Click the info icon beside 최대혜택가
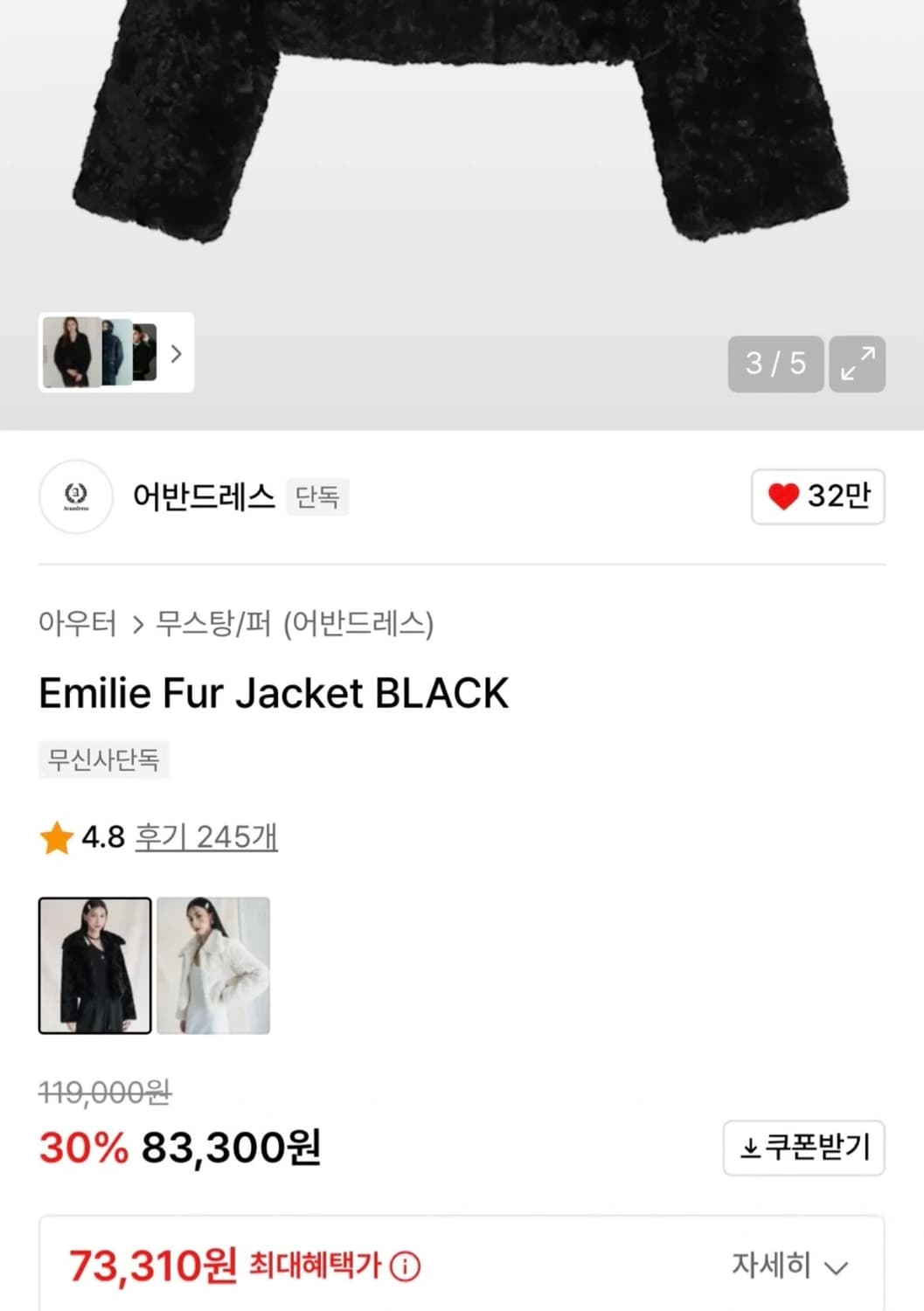 click(x=404, y=1266)
